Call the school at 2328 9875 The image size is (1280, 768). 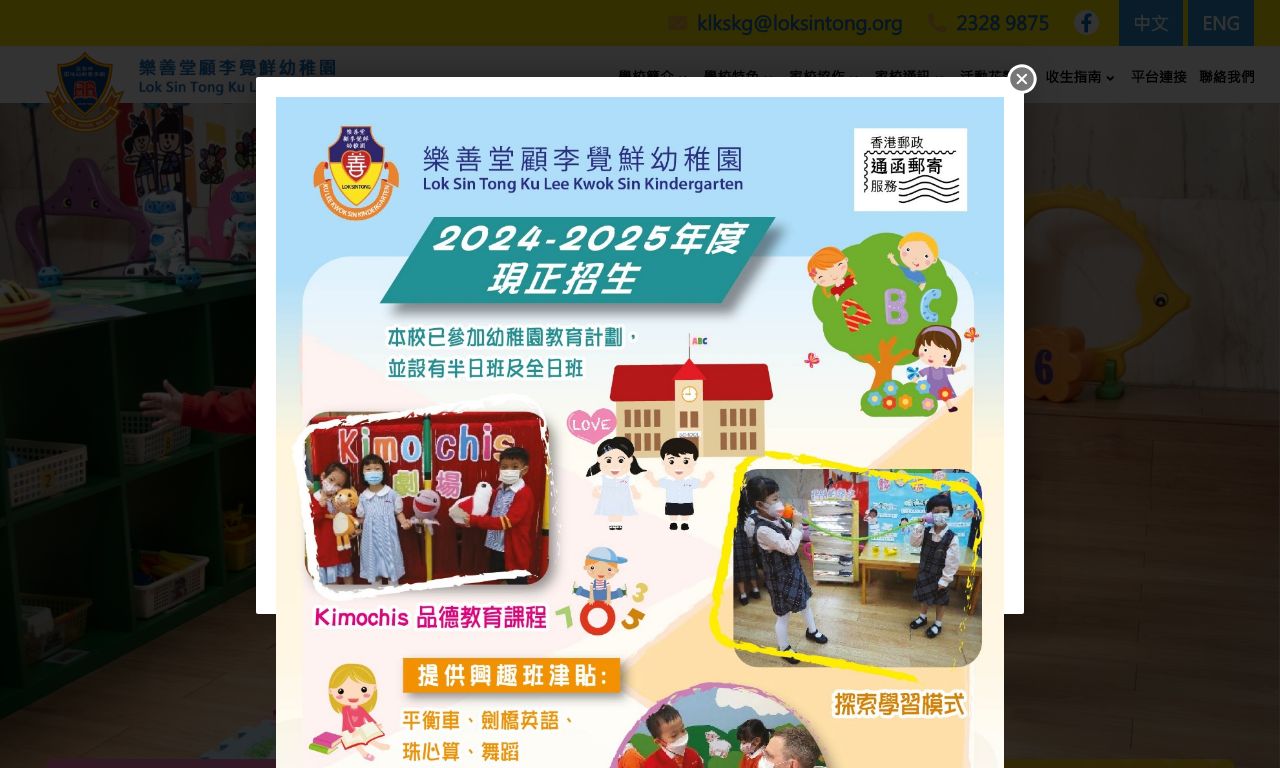[x=1001, y=23]
